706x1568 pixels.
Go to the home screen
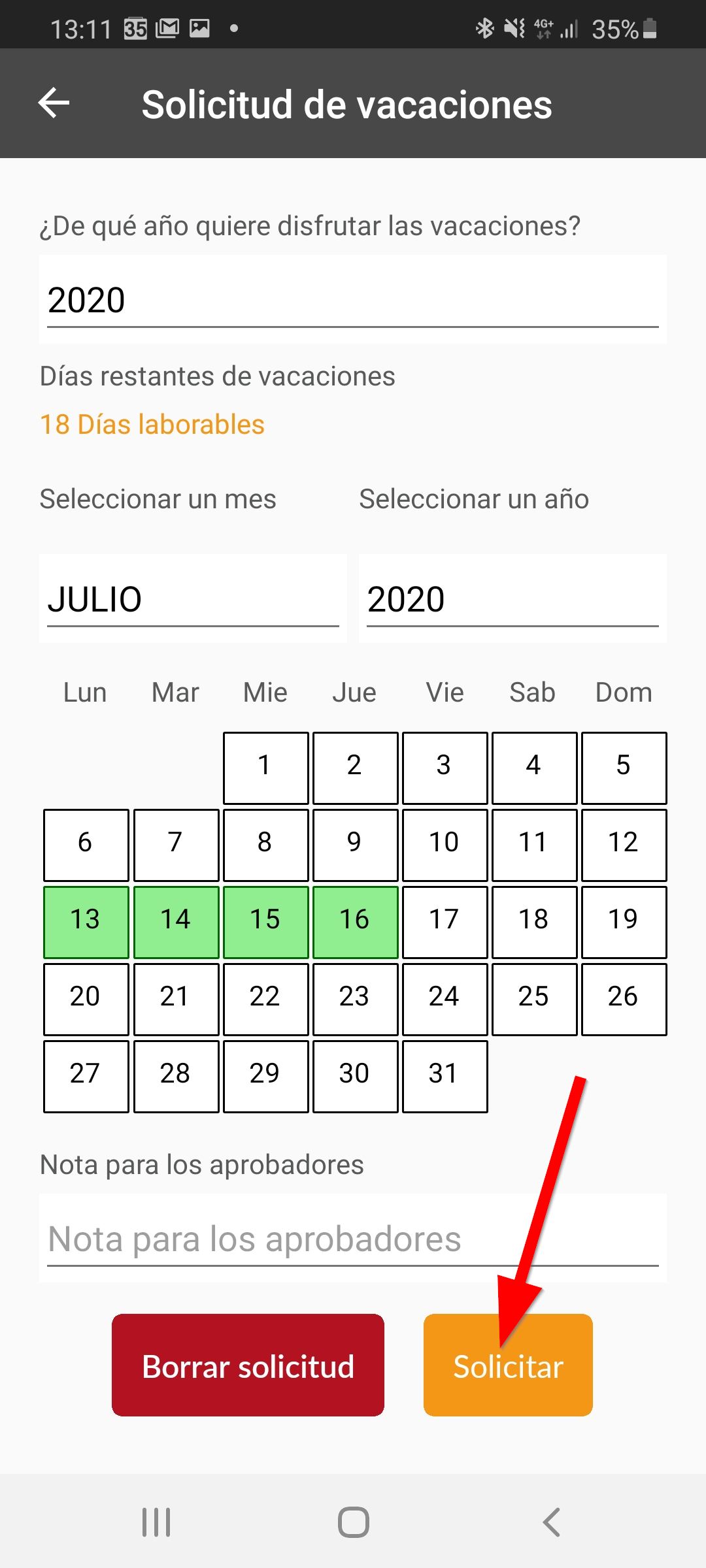tap(353, 1522)
